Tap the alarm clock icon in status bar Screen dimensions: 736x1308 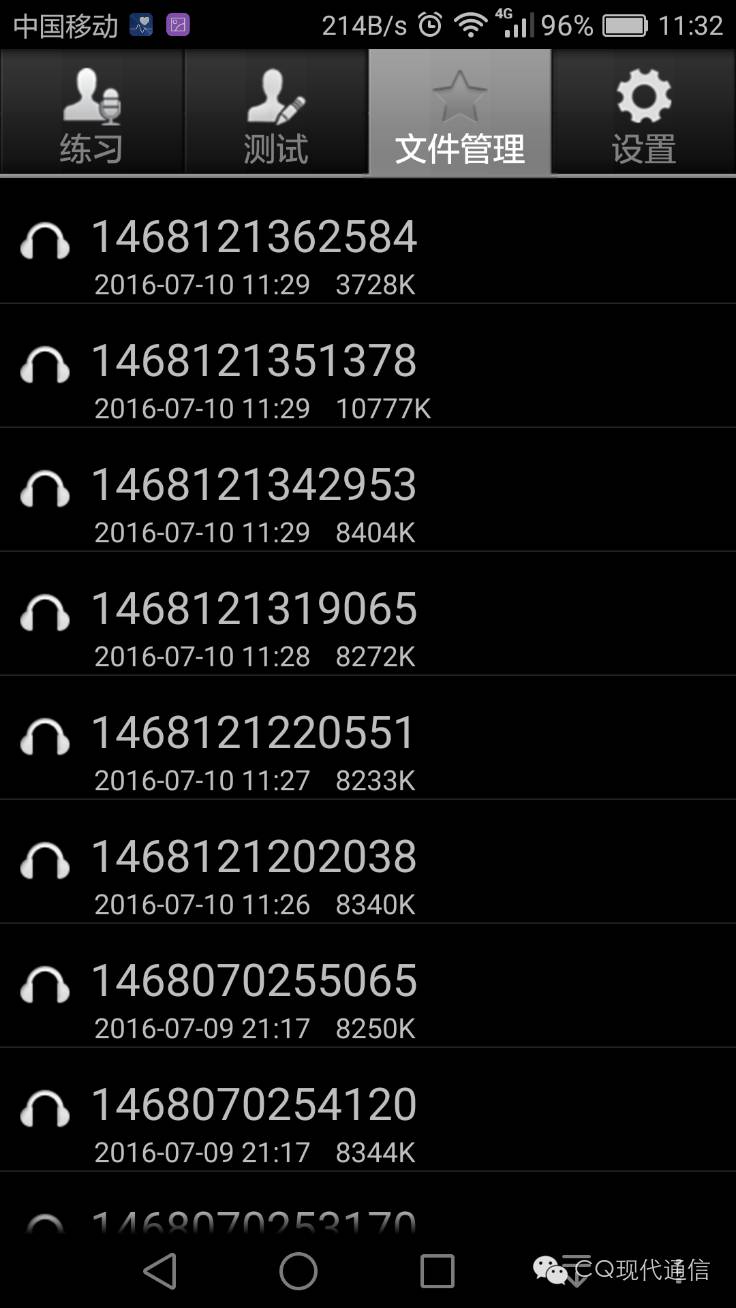tap(429, 25)
